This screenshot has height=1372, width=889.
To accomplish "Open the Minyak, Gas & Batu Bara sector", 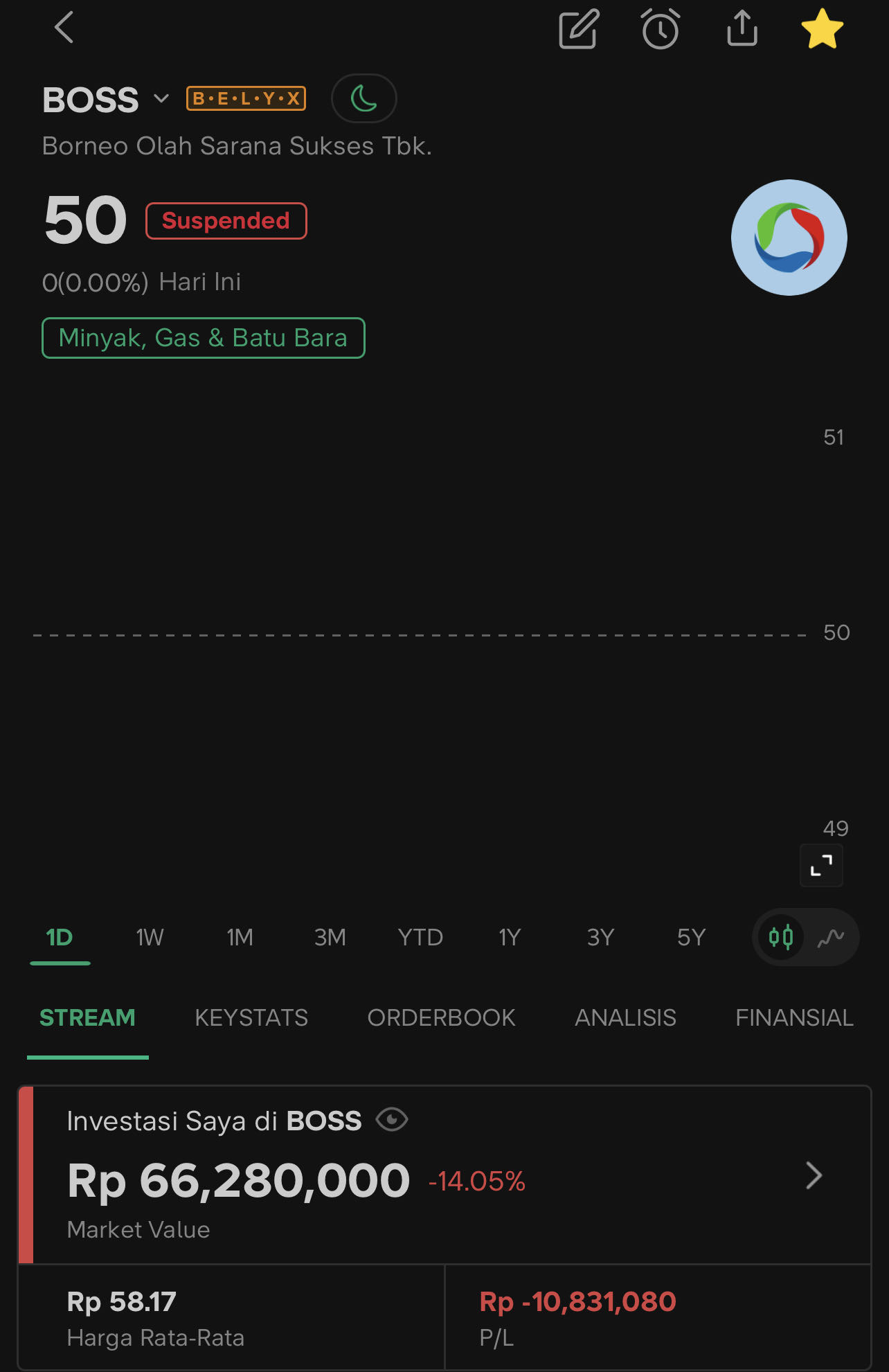I will coord(203,338).
